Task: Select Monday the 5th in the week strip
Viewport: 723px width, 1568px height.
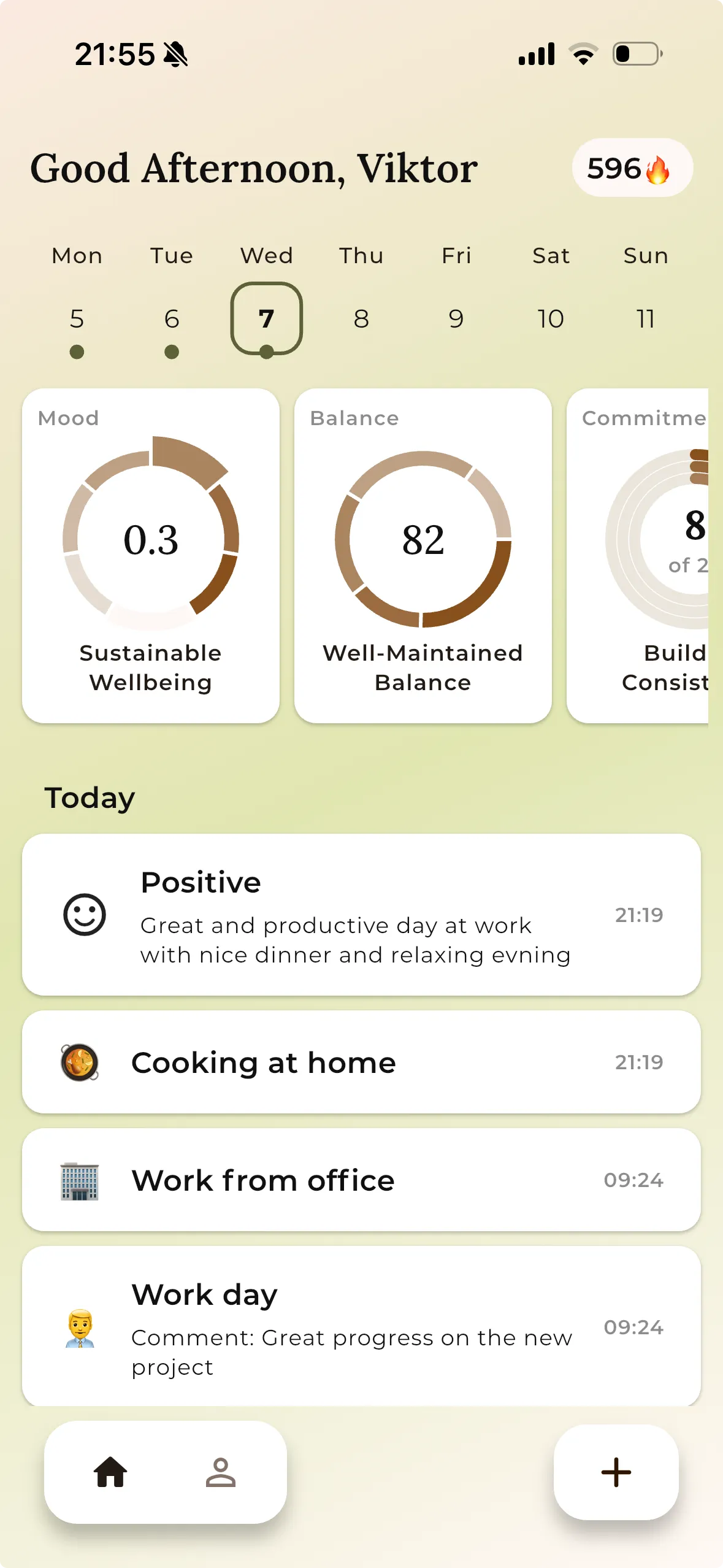Action: (x=76, y=318)
